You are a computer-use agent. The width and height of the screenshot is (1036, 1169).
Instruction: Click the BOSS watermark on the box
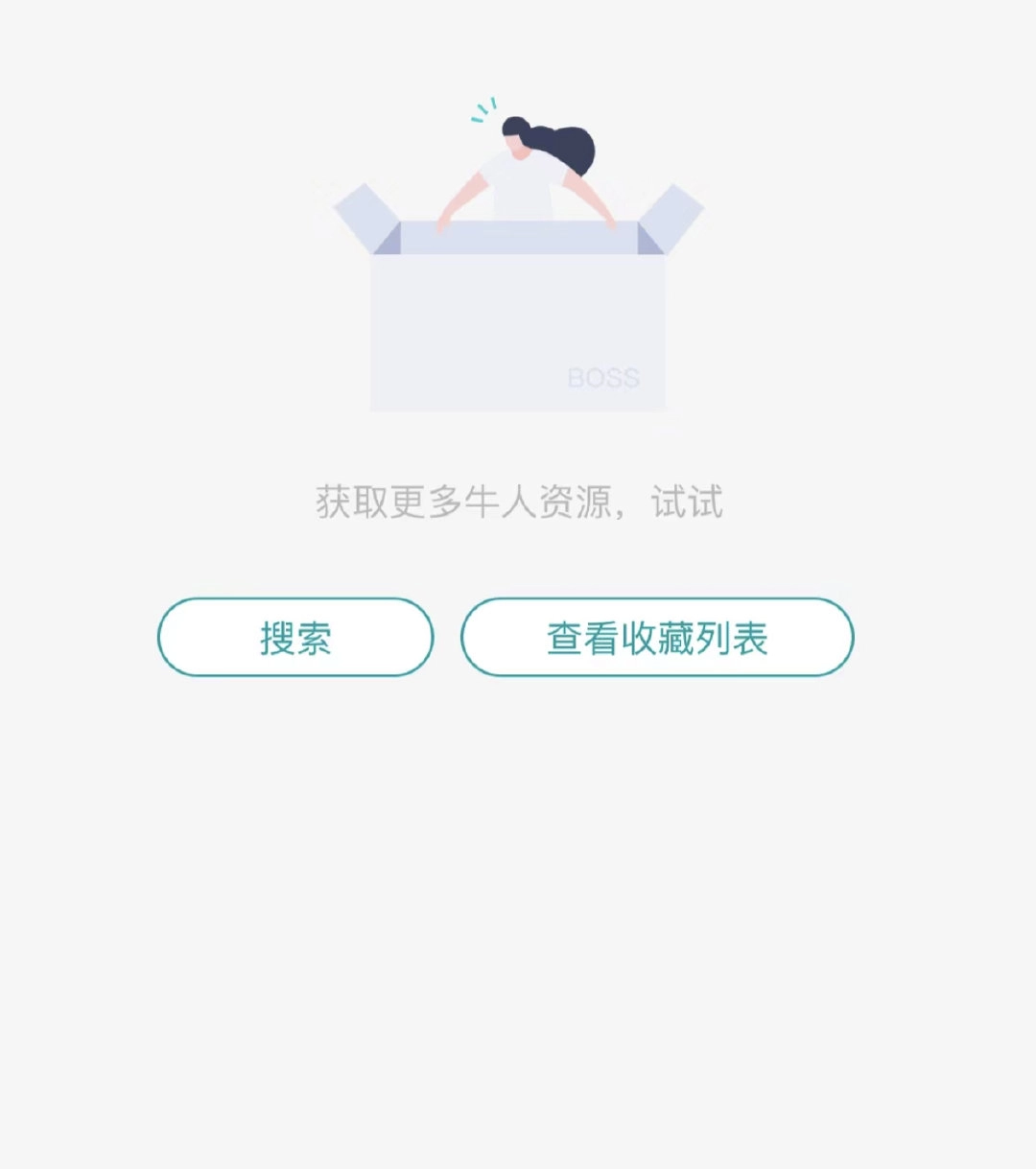[x=602, y=377]
